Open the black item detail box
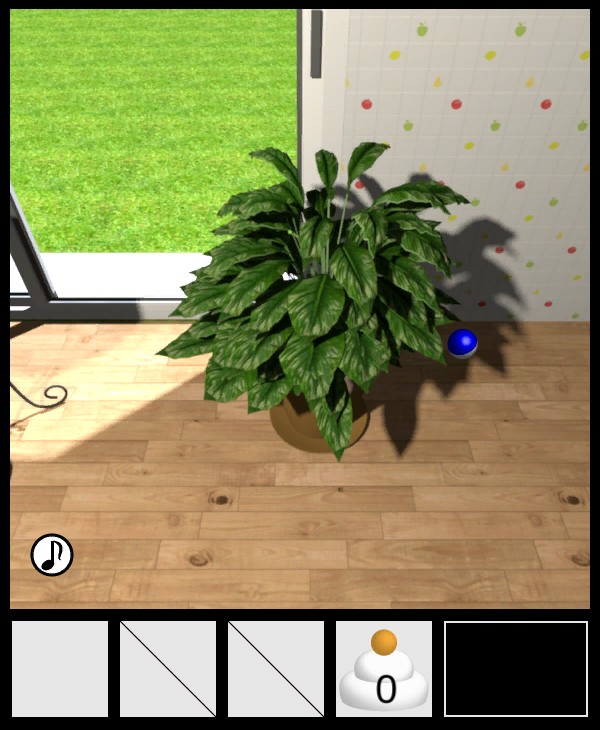 516,669
